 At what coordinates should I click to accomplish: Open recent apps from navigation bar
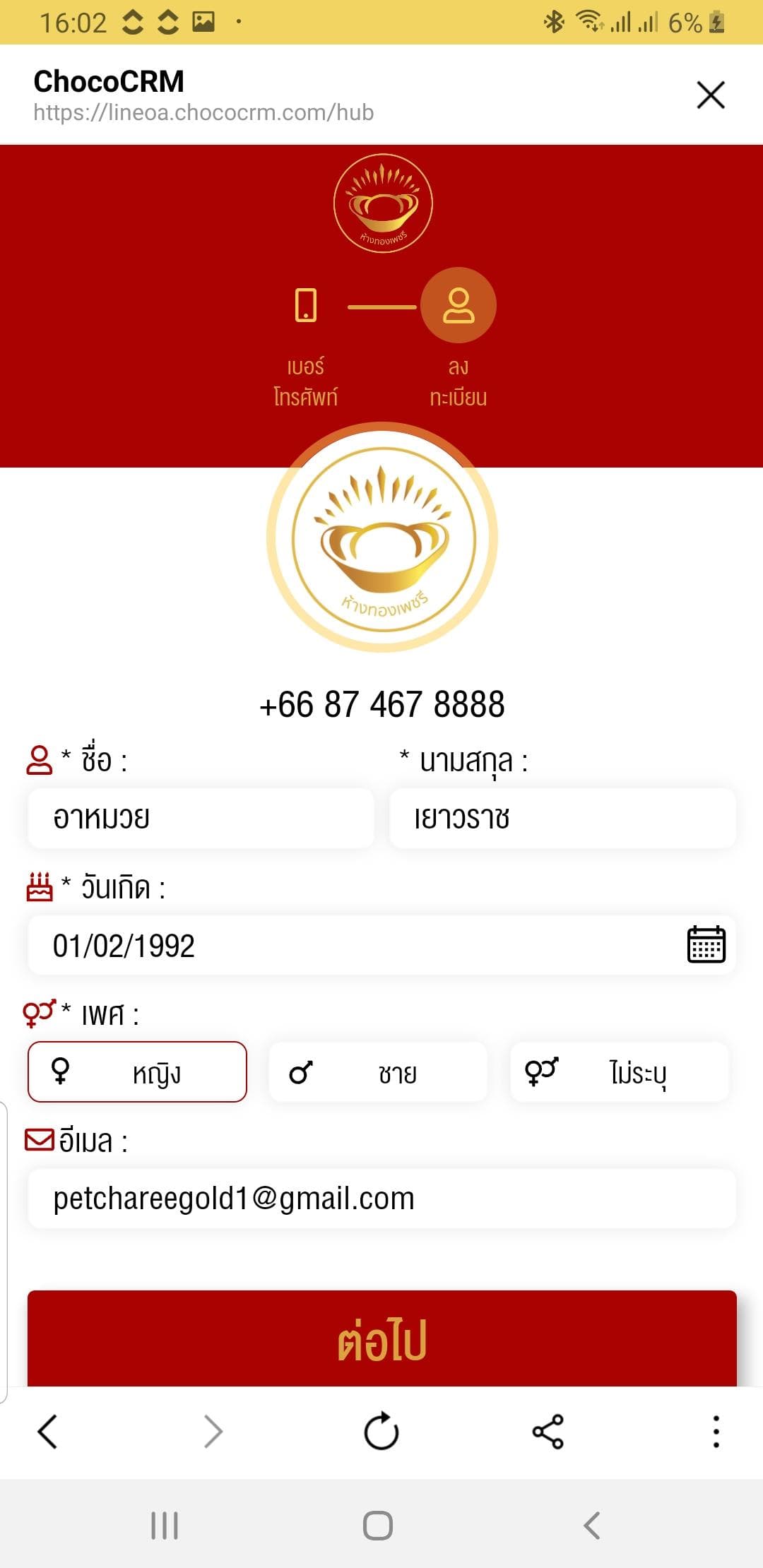click(x=165, y=1526)
